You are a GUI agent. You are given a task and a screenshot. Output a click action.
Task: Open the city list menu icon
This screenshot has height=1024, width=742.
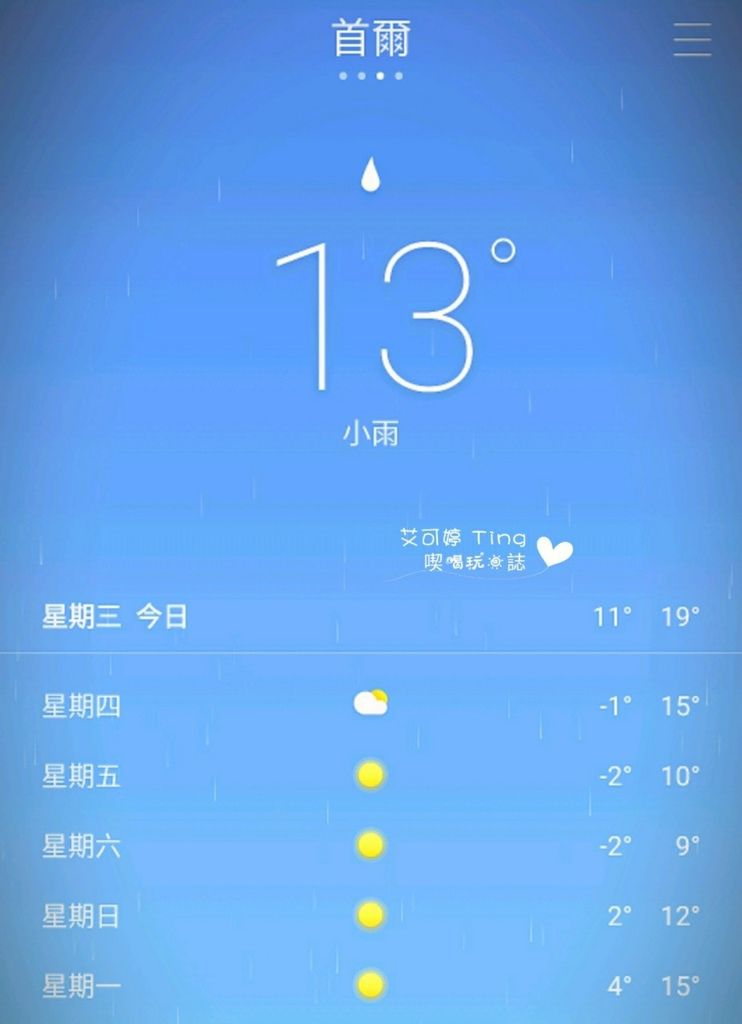pos(692,39)
